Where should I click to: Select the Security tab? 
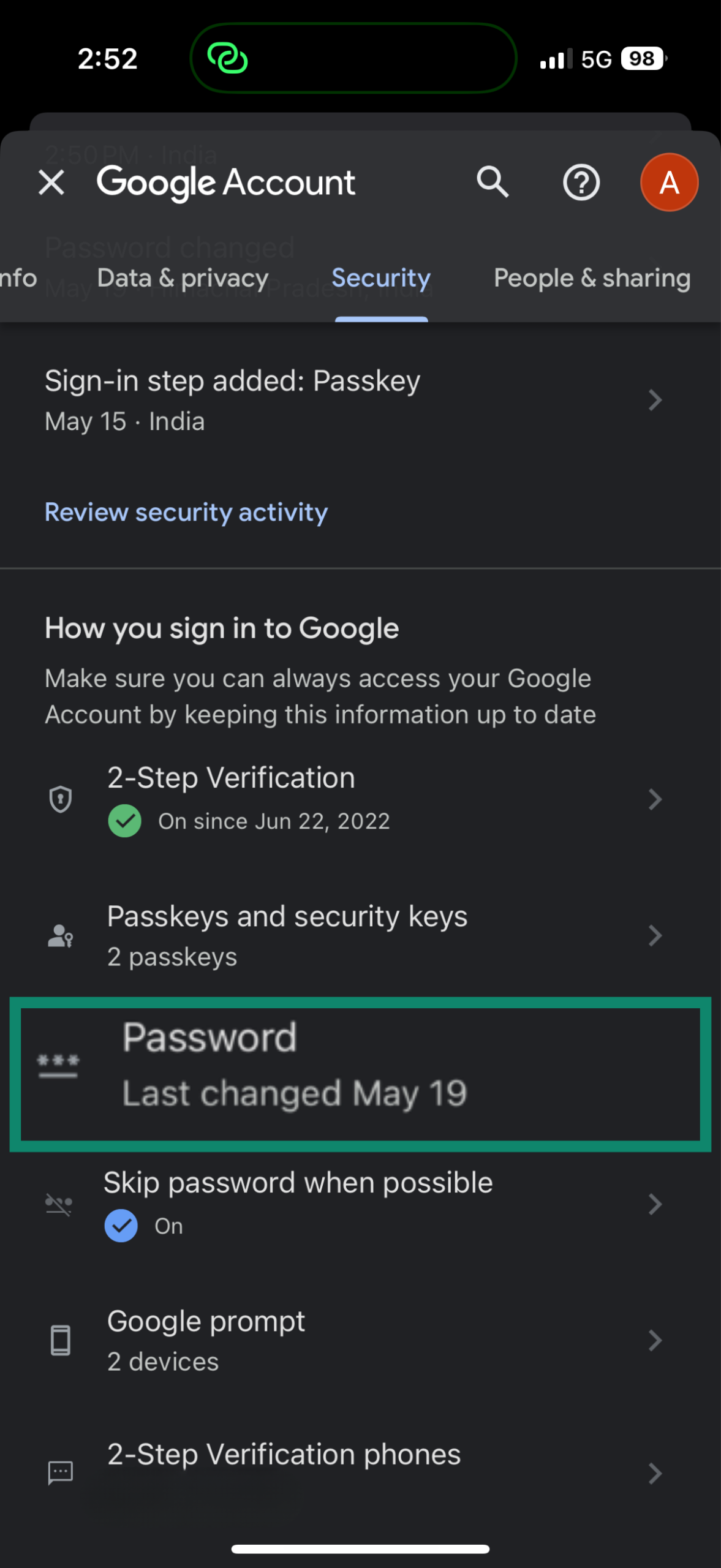(381, 279)
